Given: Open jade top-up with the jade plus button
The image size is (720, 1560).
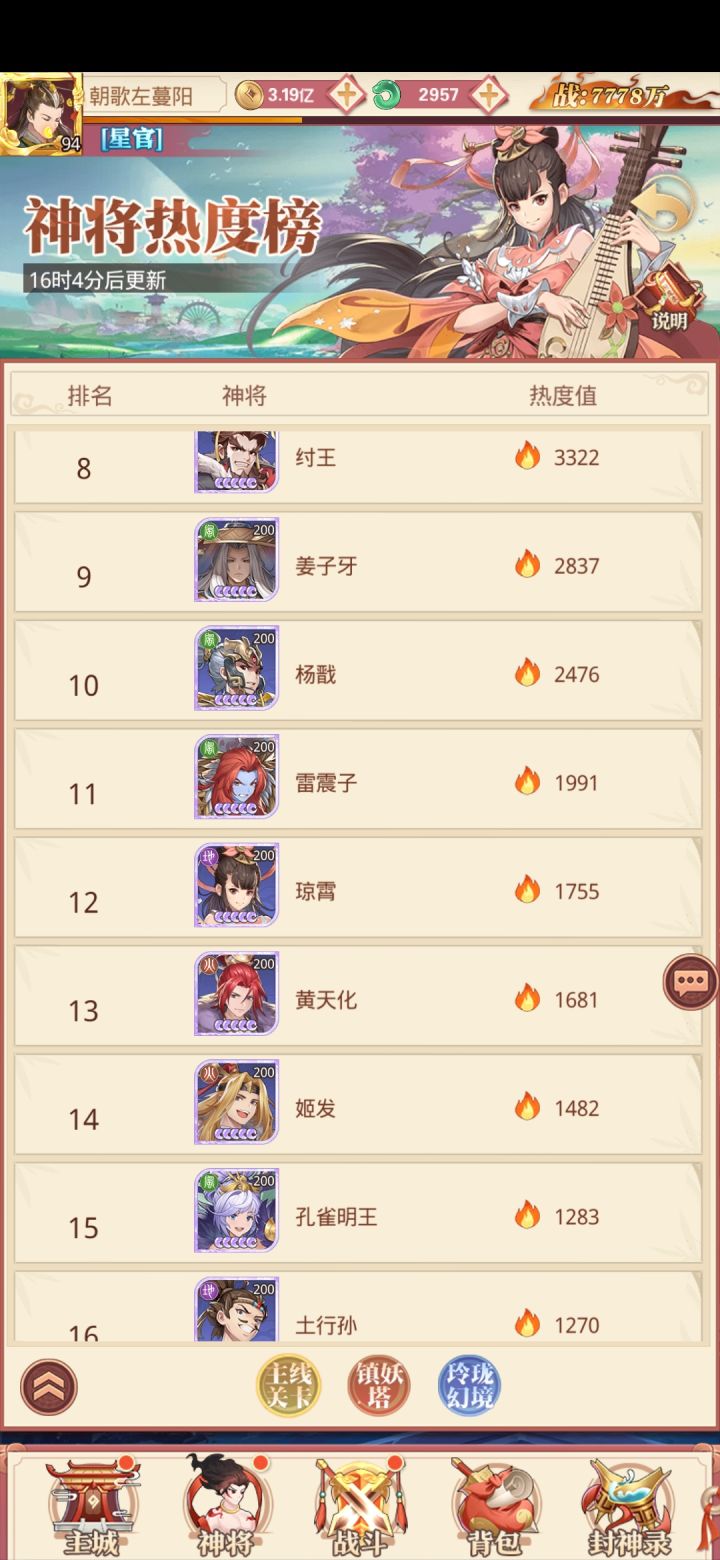Looking at the screenshot, I should pos(487,94).
